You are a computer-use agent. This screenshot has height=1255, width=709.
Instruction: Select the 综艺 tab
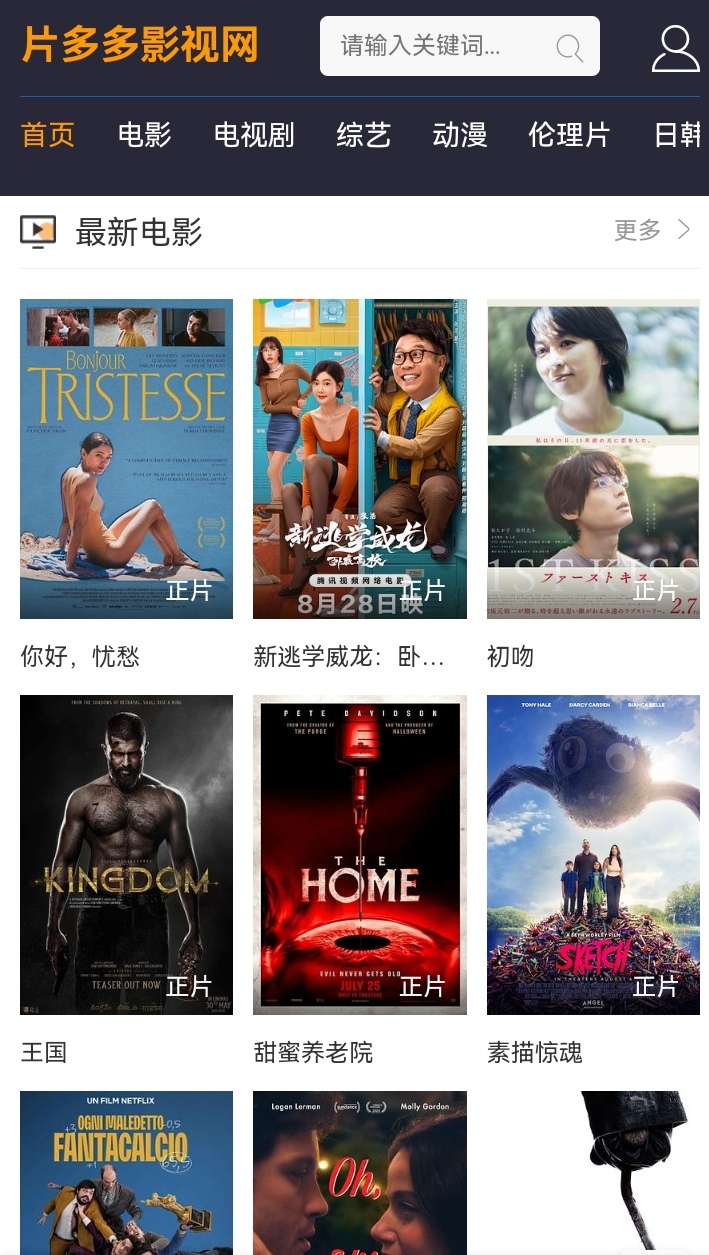click(x=363, y=134)
